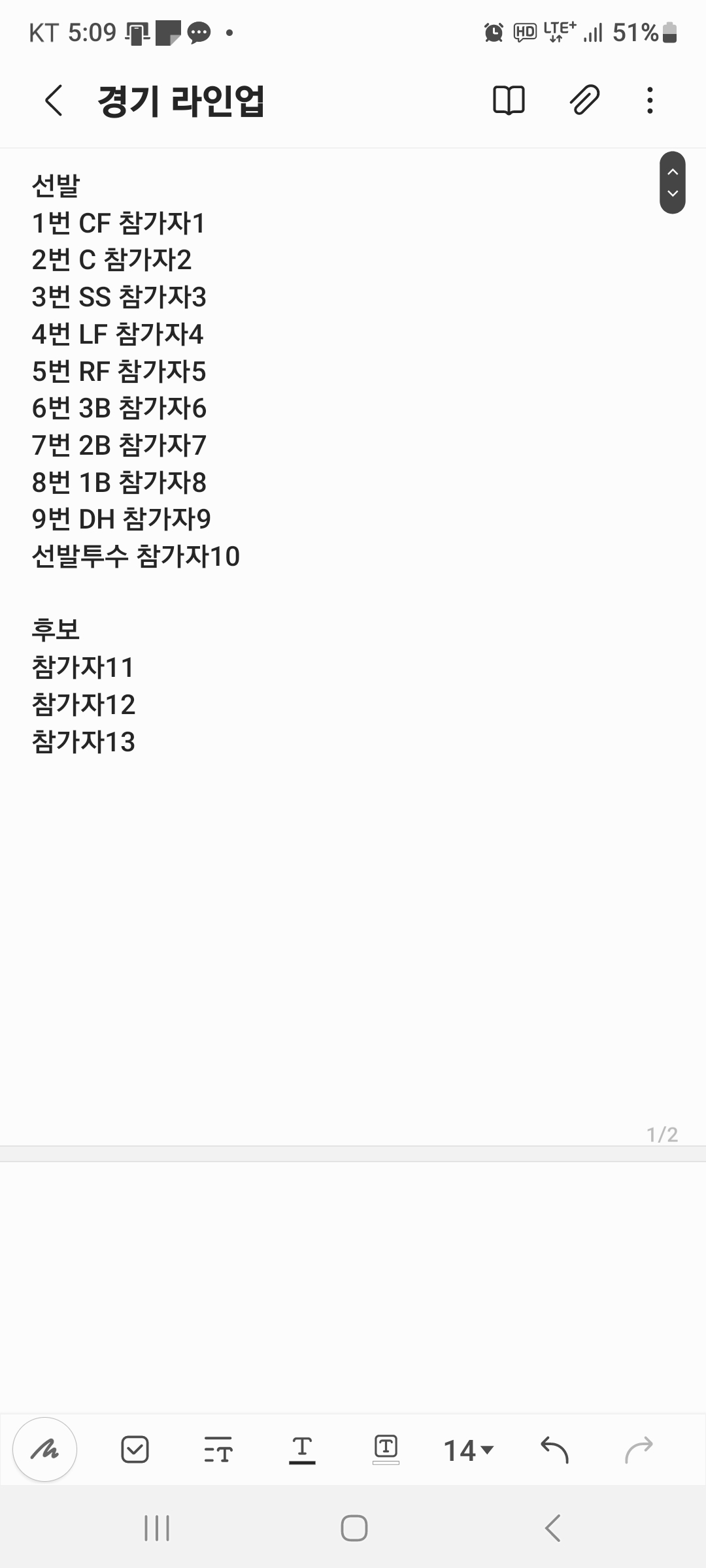Activate the handwriting pen tool

[x=45, y=1450]
